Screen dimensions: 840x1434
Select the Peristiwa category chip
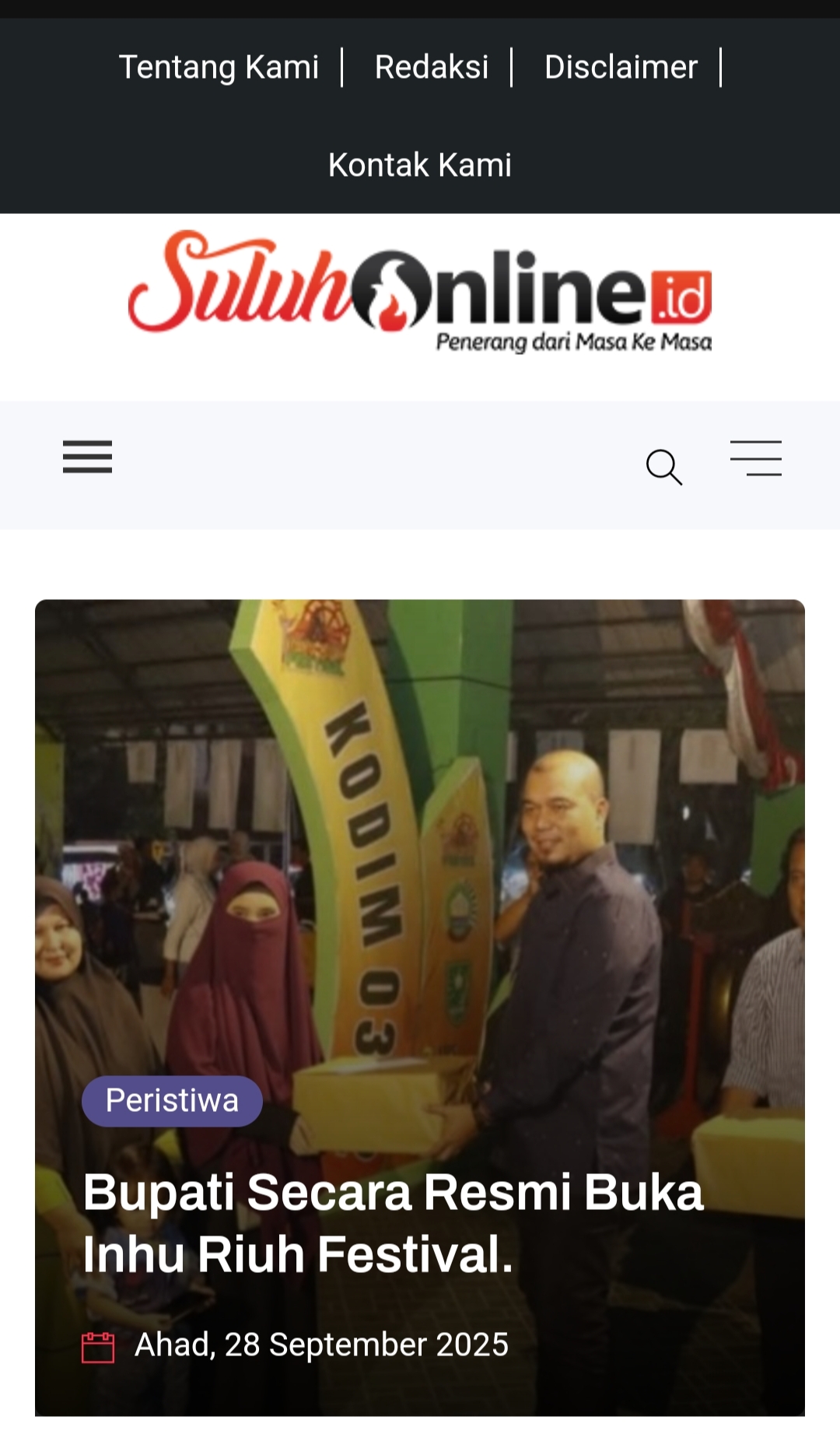[172, 1100]
